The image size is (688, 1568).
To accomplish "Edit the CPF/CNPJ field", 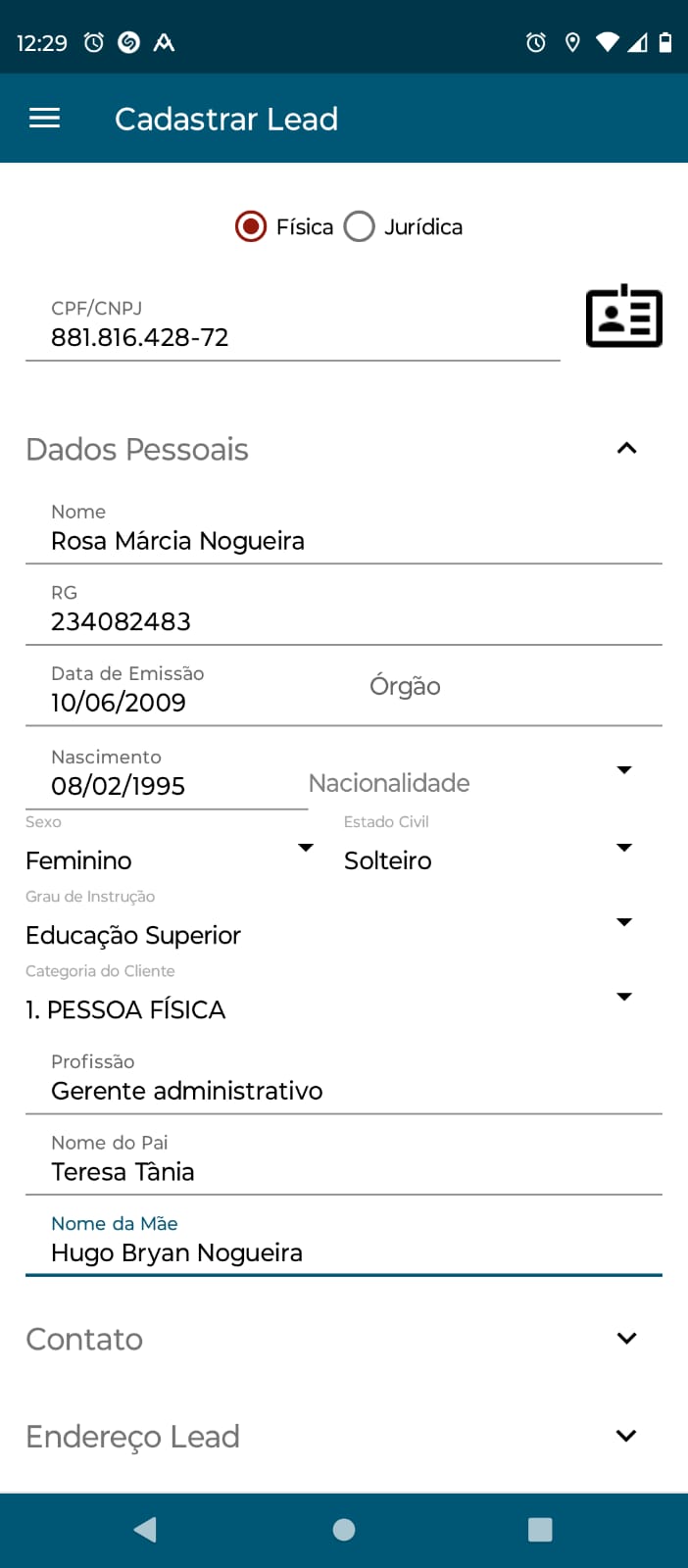I will click(x=292, y=337).
